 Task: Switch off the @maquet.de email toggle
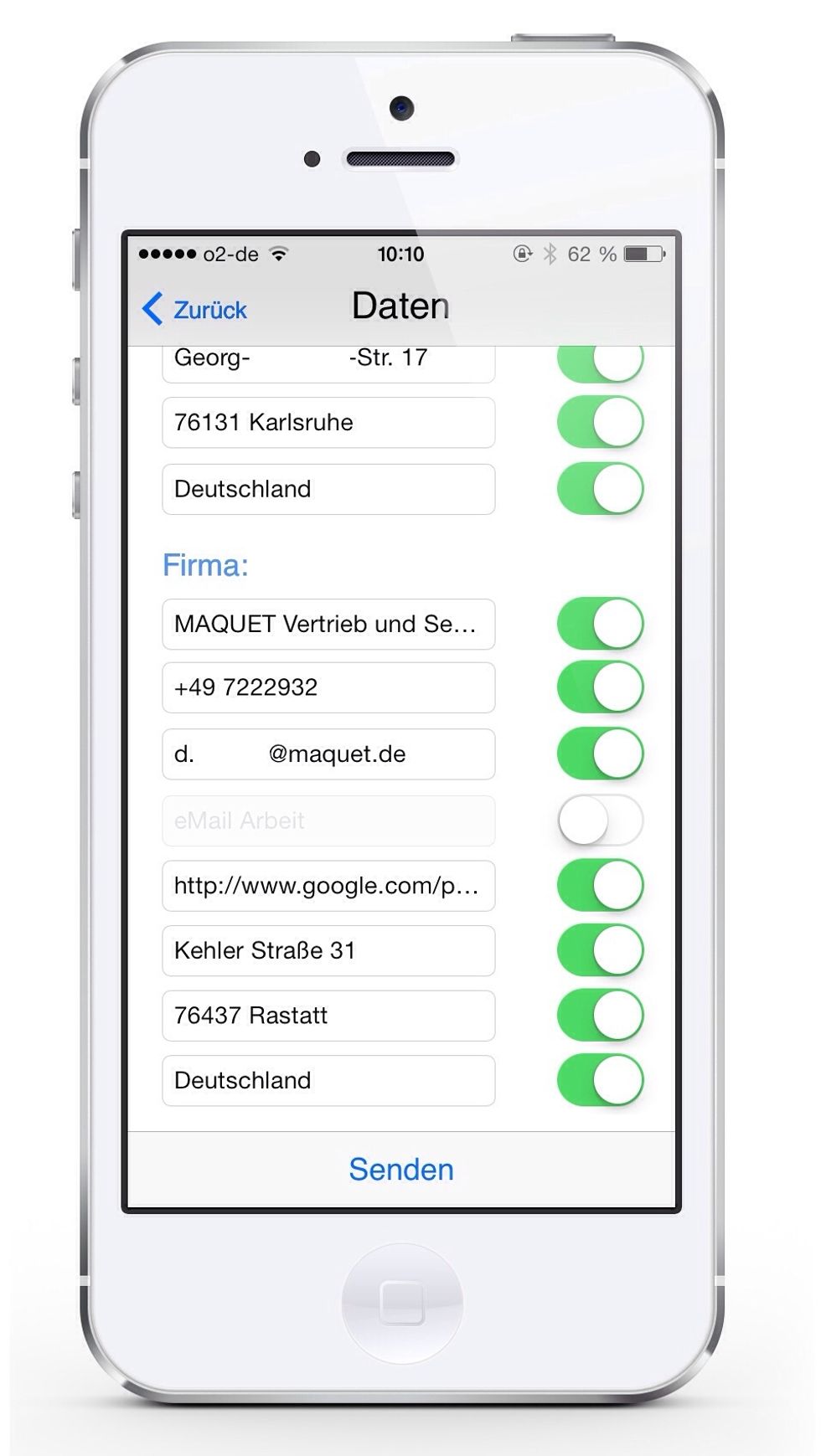coord(600,754)
